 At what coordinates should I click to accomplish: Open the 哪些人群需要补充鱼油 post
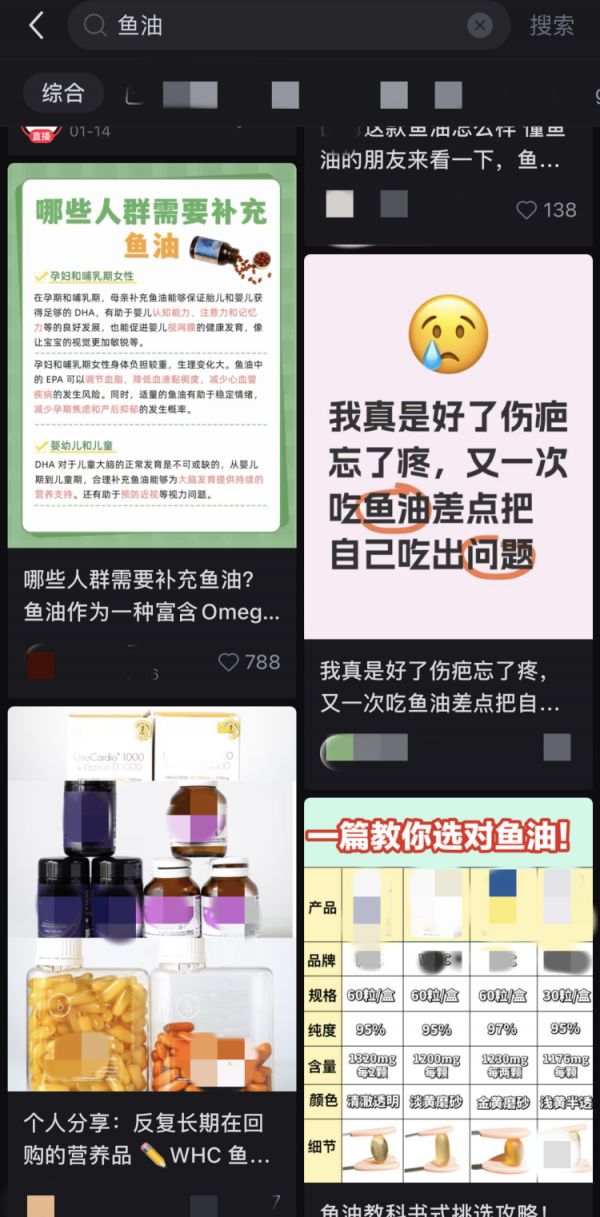pyautogui.click(x=152, y=356)
